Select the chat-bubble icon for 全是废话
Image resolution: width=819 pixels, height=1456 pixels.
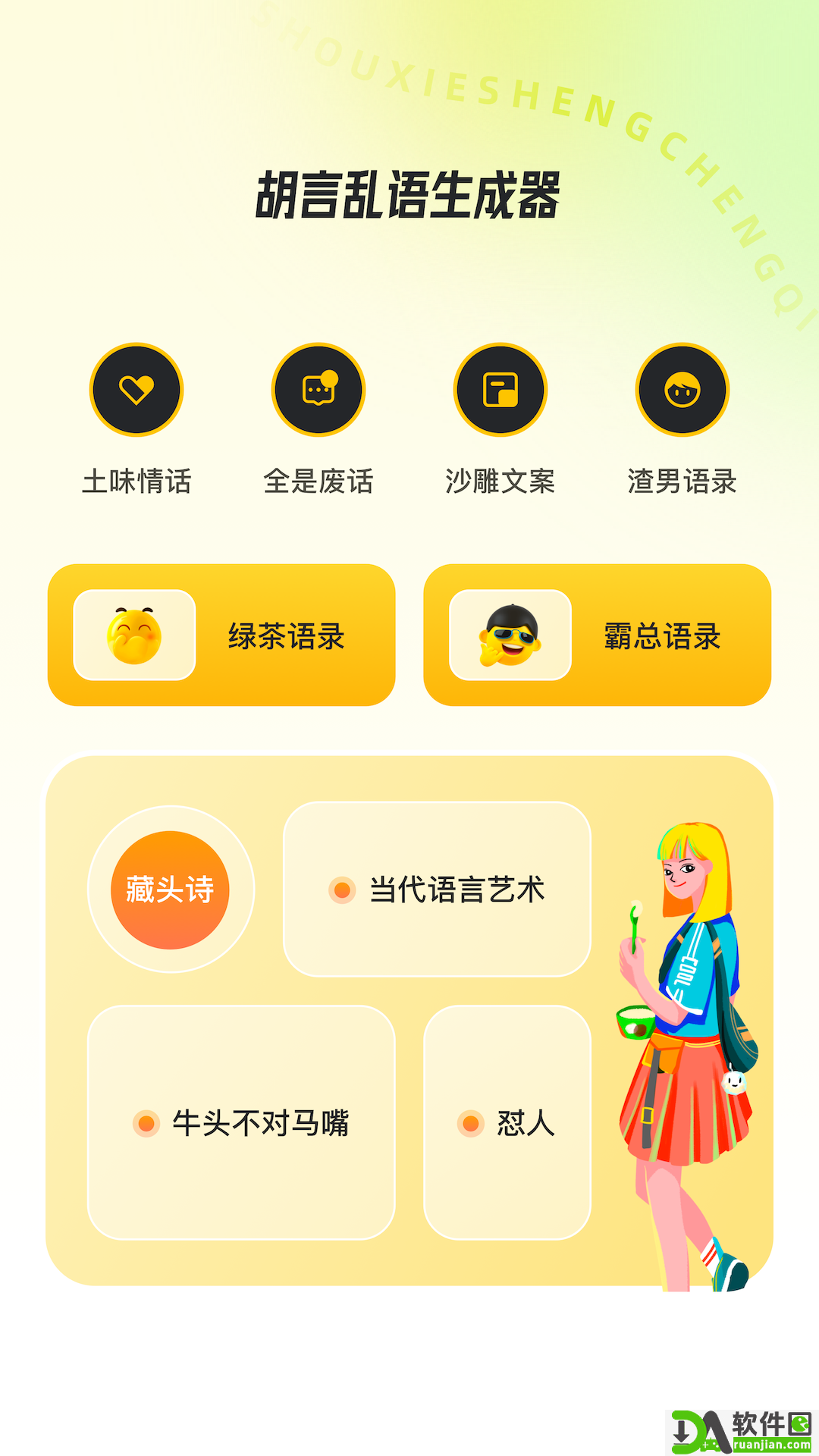click(317, 389)
